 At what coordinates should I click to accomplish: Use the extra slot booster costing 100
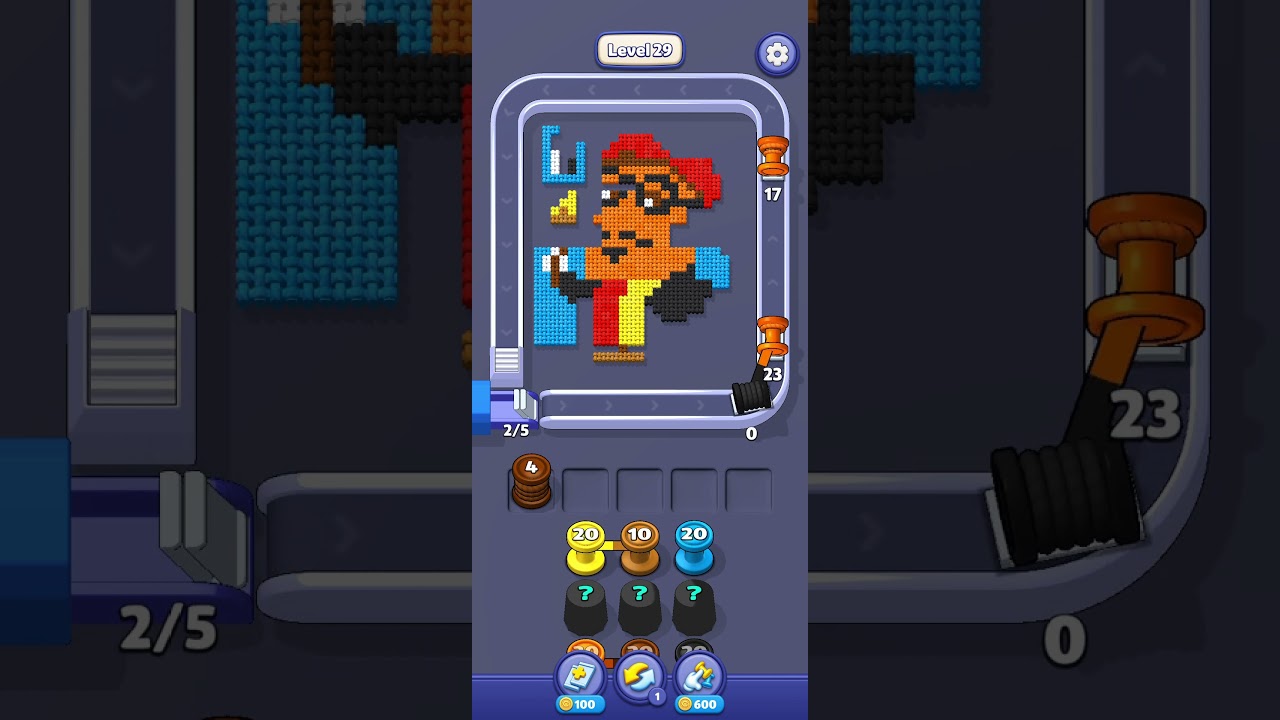[580, 678]
